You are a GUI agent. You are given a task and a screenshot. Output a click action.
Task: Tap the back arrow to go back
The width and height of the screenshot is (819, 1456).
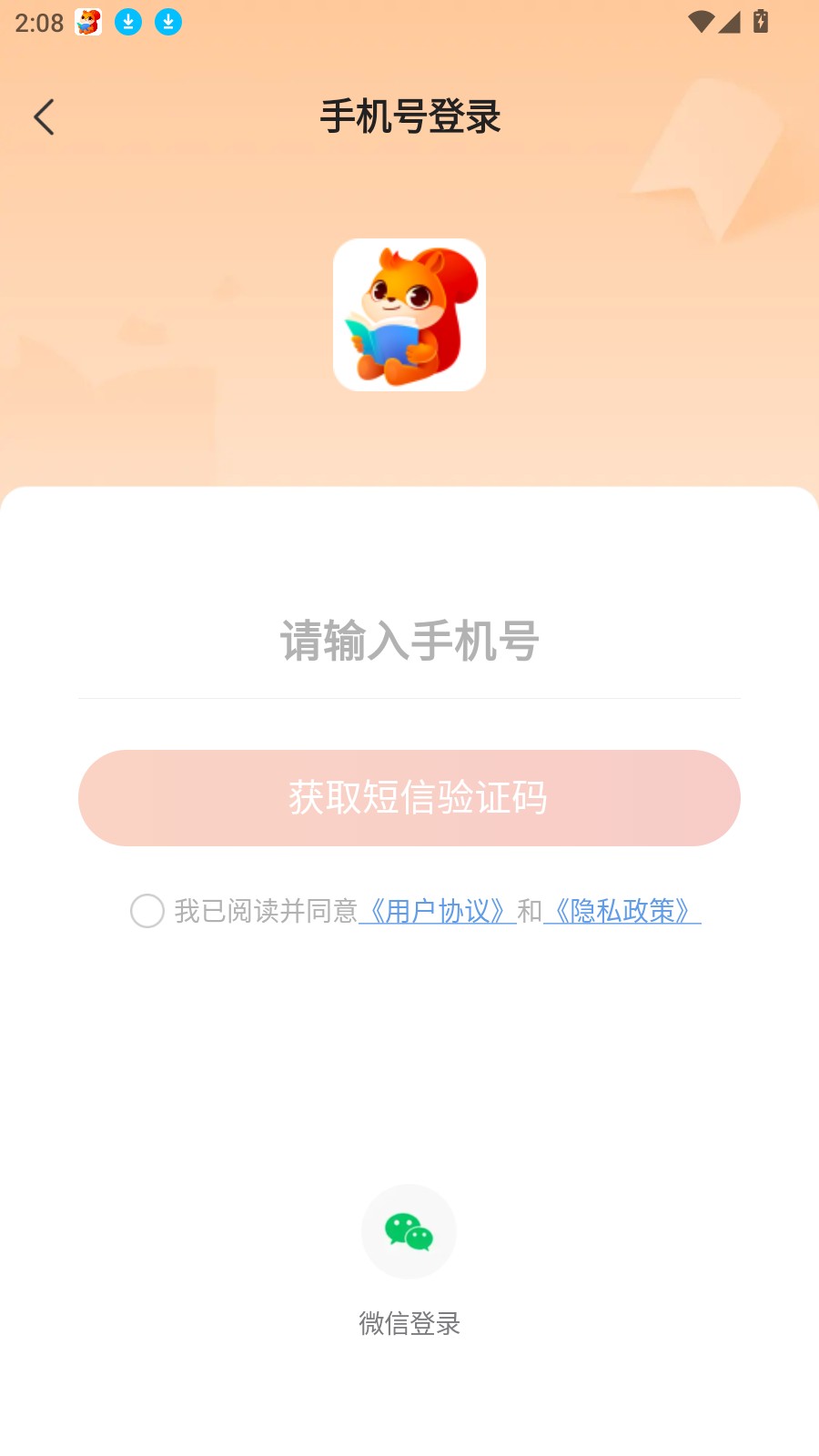point(44,116)
